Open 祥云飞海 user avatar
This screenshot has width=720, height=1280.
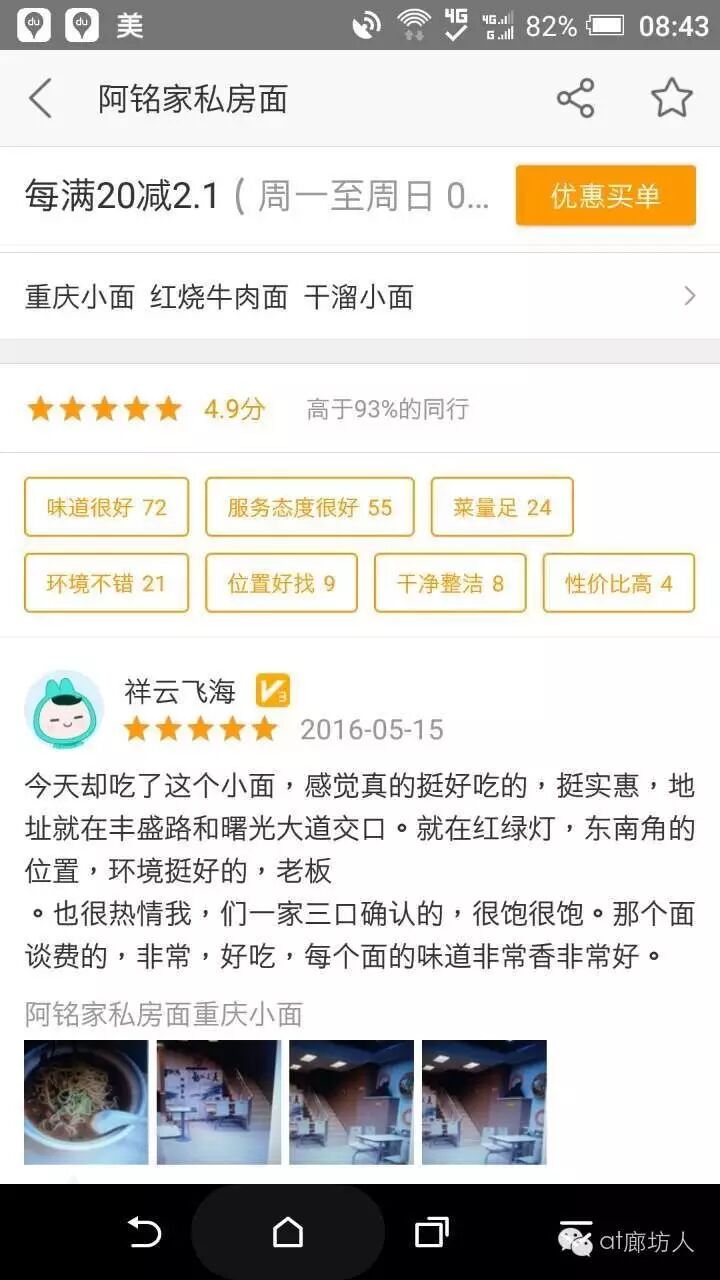coord(64,710)
